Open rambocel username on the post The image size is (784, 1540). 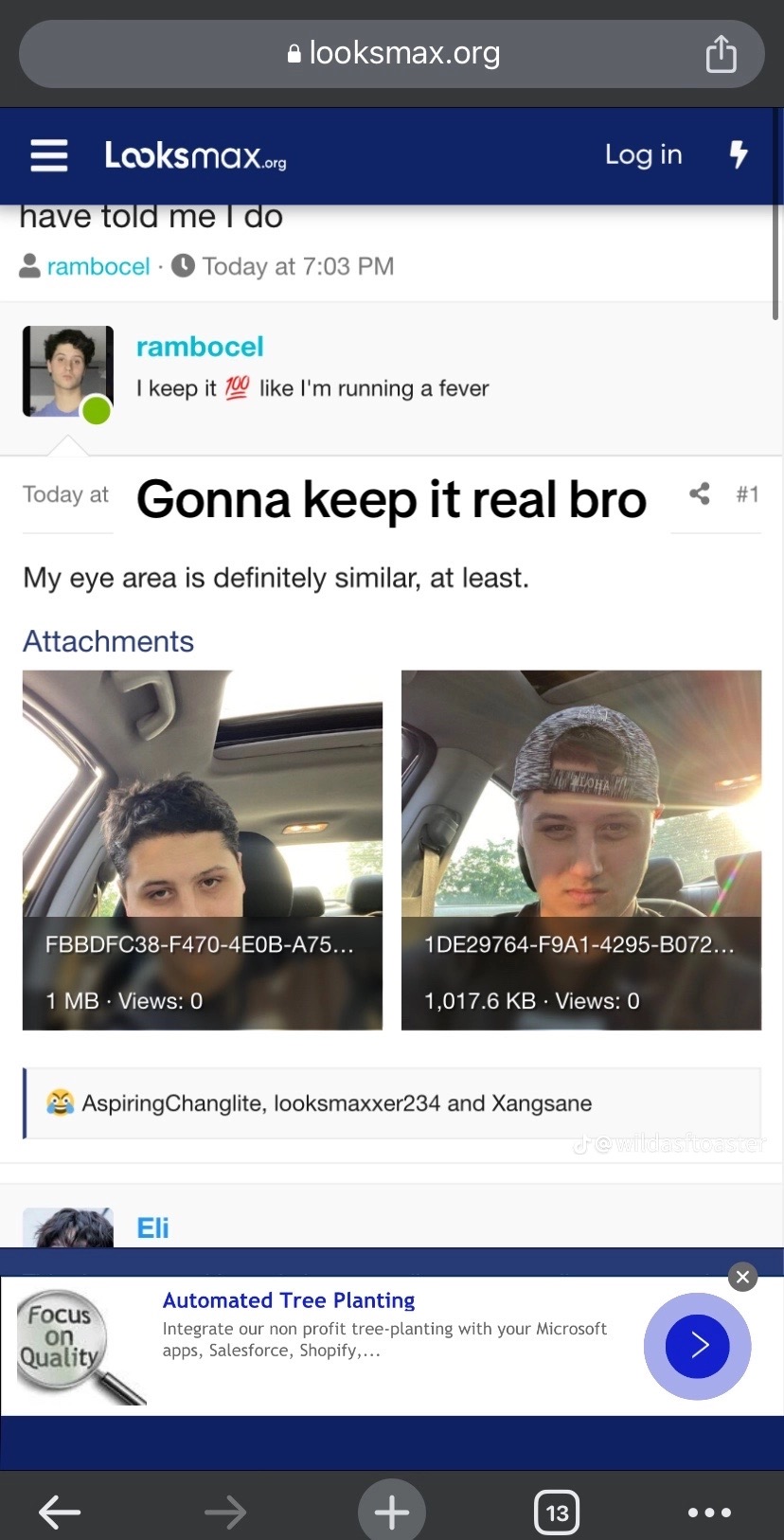tap(200, 347)
